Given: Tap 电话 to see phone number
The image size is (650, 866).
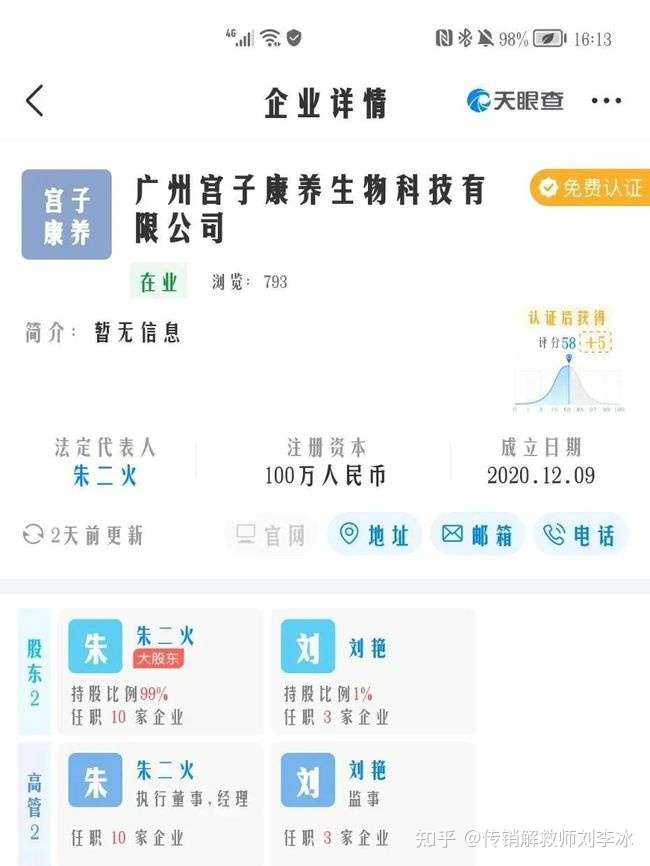Looking at the screenshot, I should pyautogui.click(x=580, y=535).
